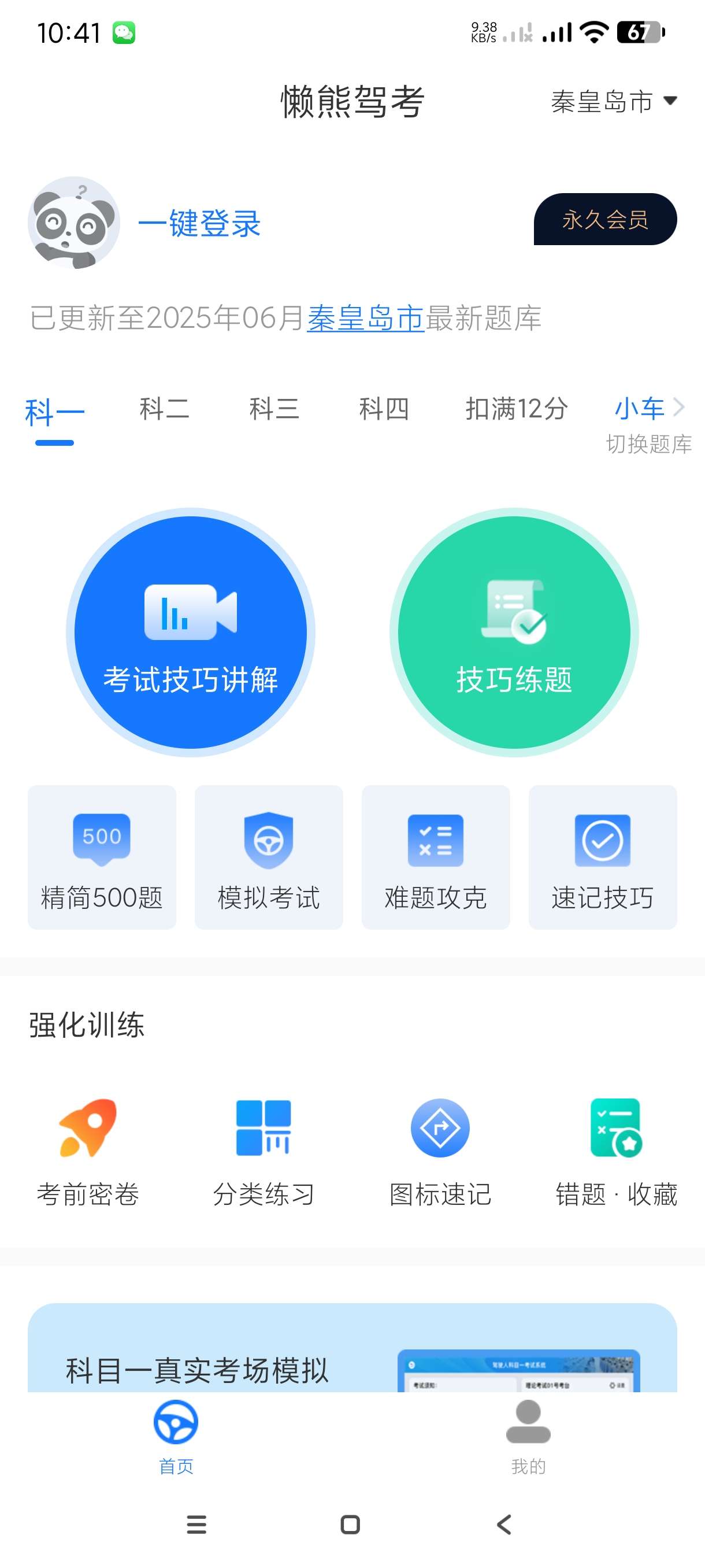Screen dimensions: 705x1568
Task: Switch to the 科三 tab
Action: point(274,408)
